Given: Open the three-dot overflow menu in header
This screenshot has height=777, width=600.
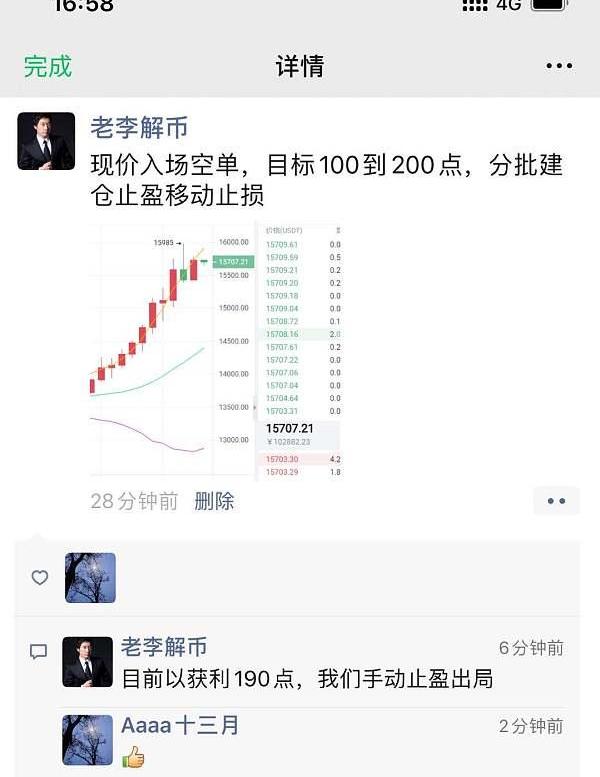Looking at the screenshot, I should pos(559,67).
